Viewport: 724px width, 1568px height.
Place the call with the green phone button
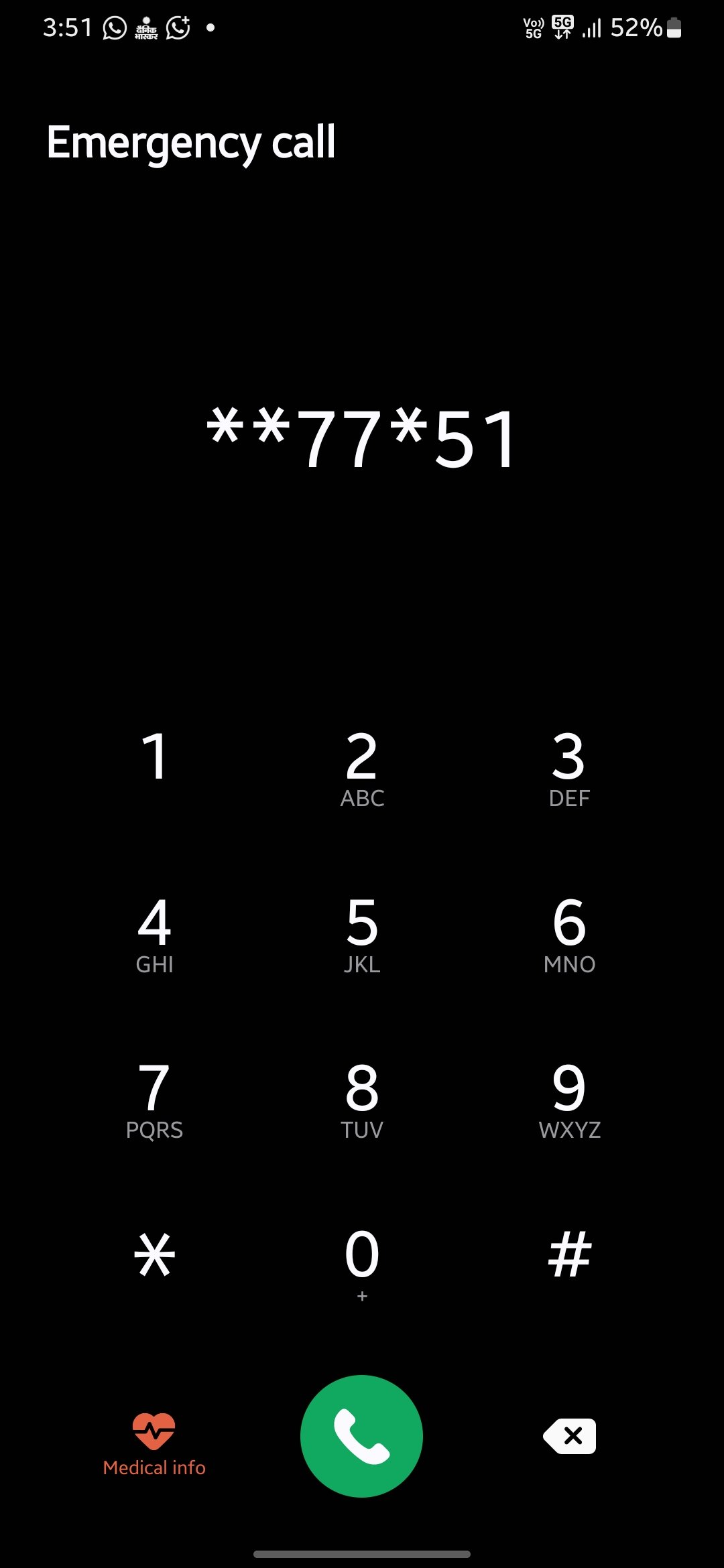coord(361,1436)
